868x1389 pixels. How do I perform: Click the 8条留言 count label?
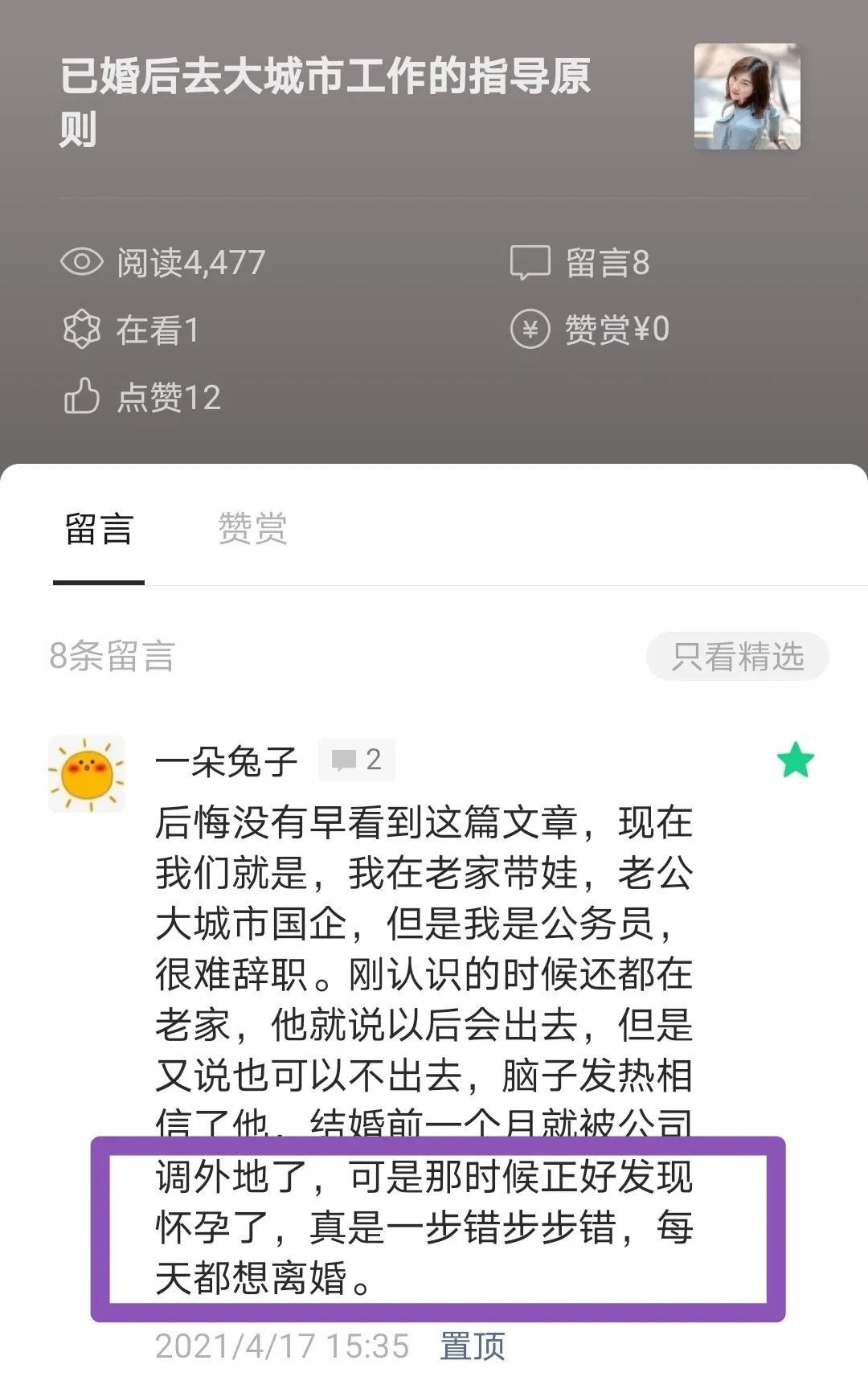113,656
